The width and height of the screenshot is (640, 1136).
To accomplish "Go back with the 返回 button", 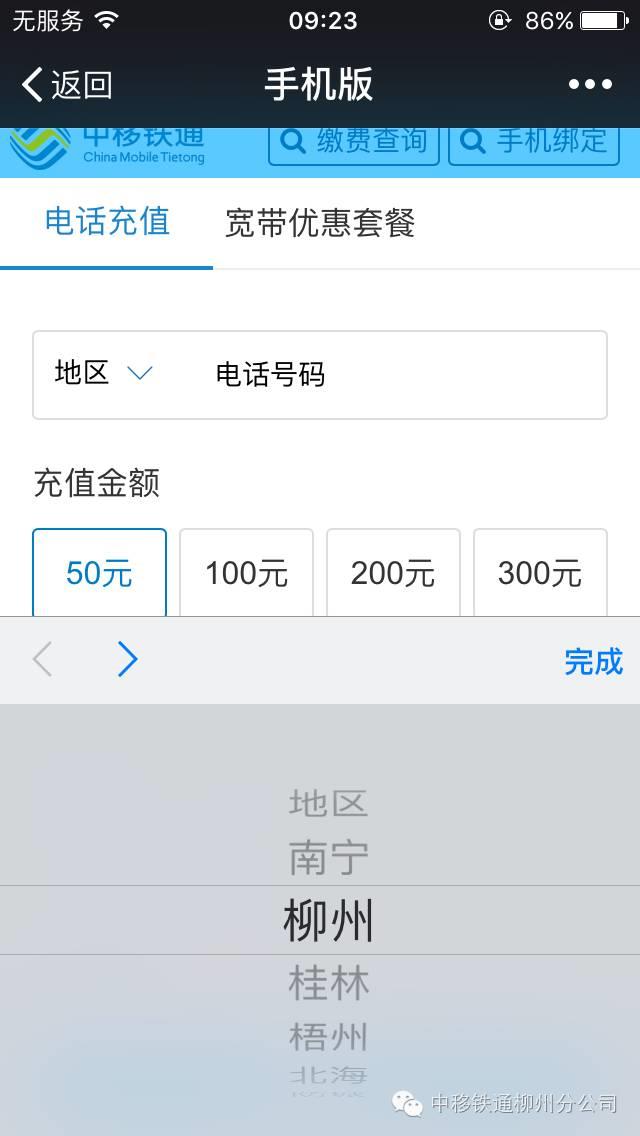I will tap(66, 85).
